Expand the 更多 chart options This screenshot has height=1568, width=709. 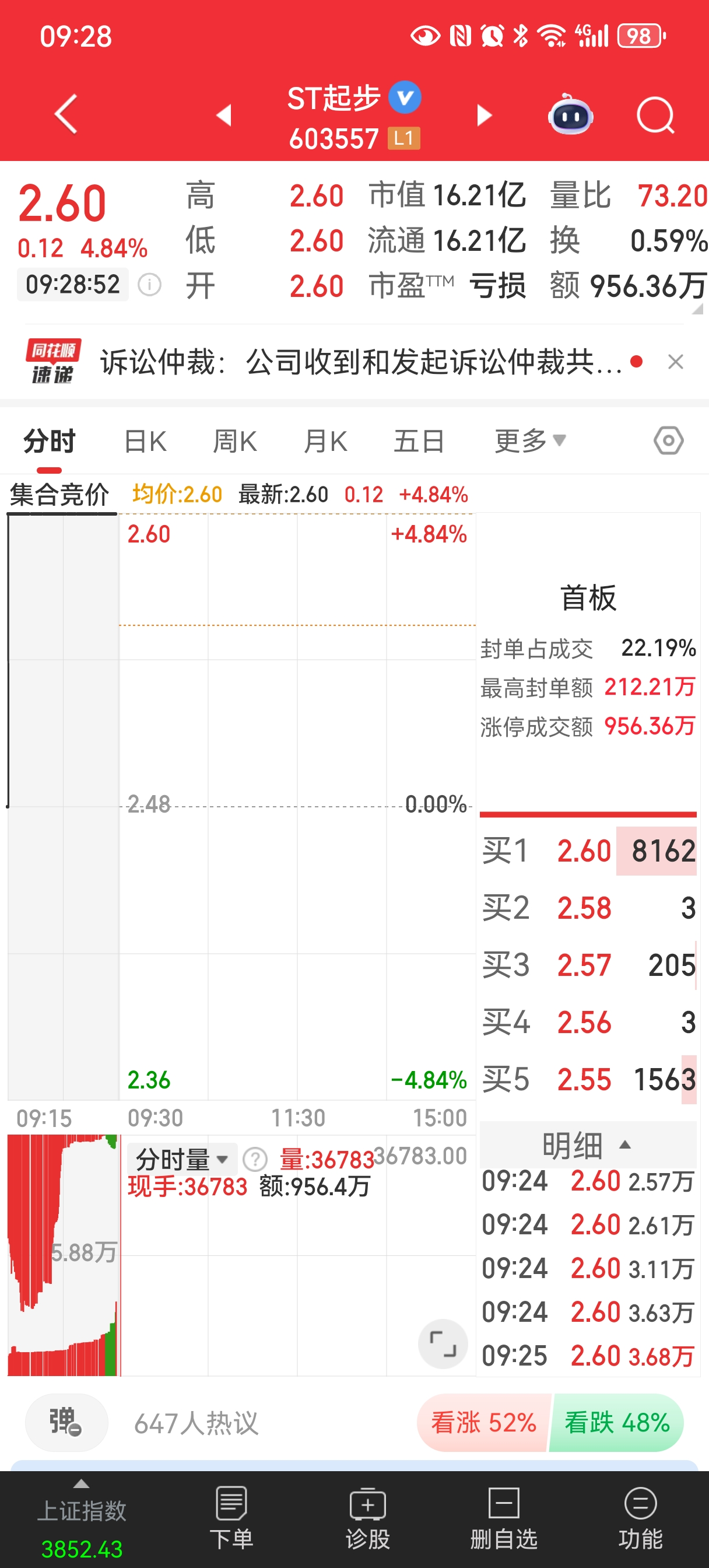pos(529,442)
